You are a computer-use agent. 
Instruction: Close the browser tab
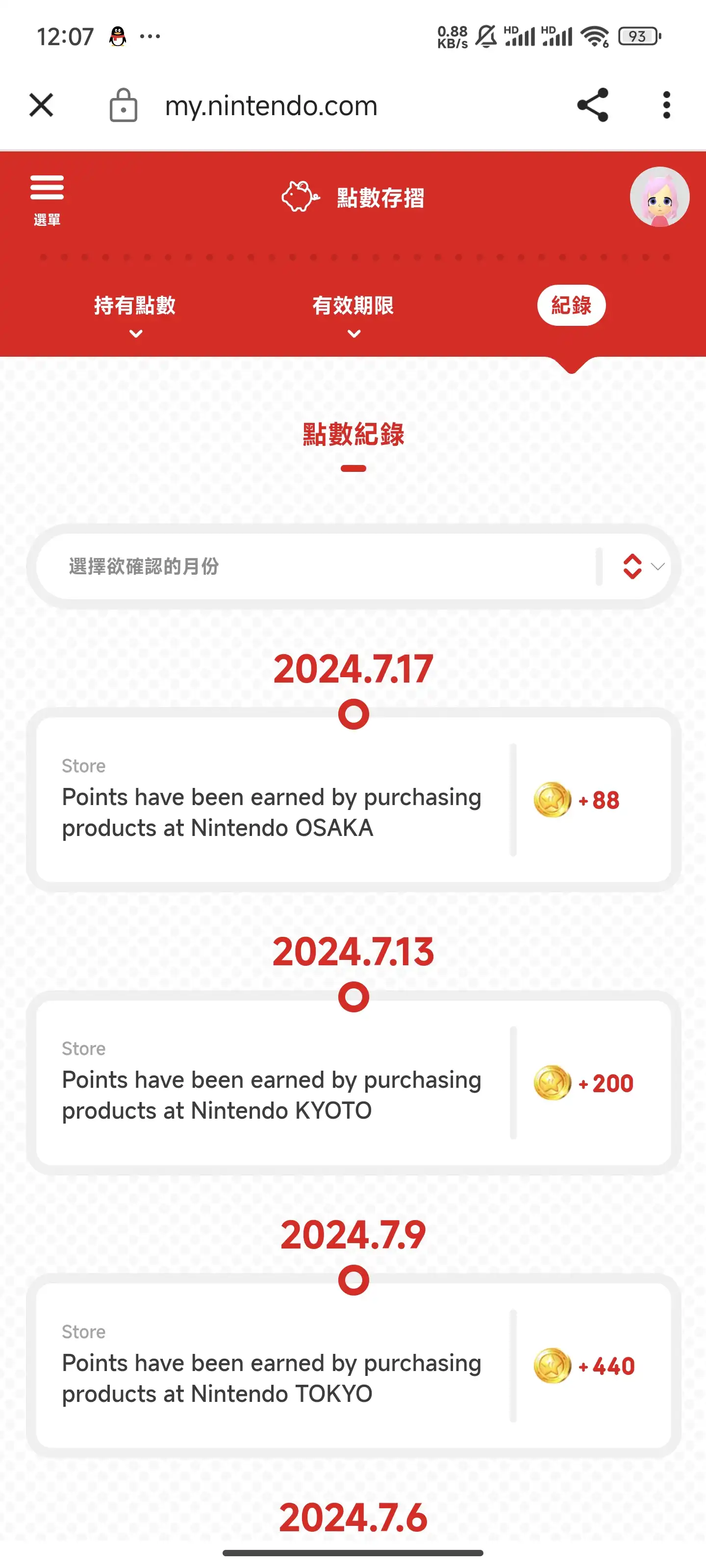(x=41, y=105)
